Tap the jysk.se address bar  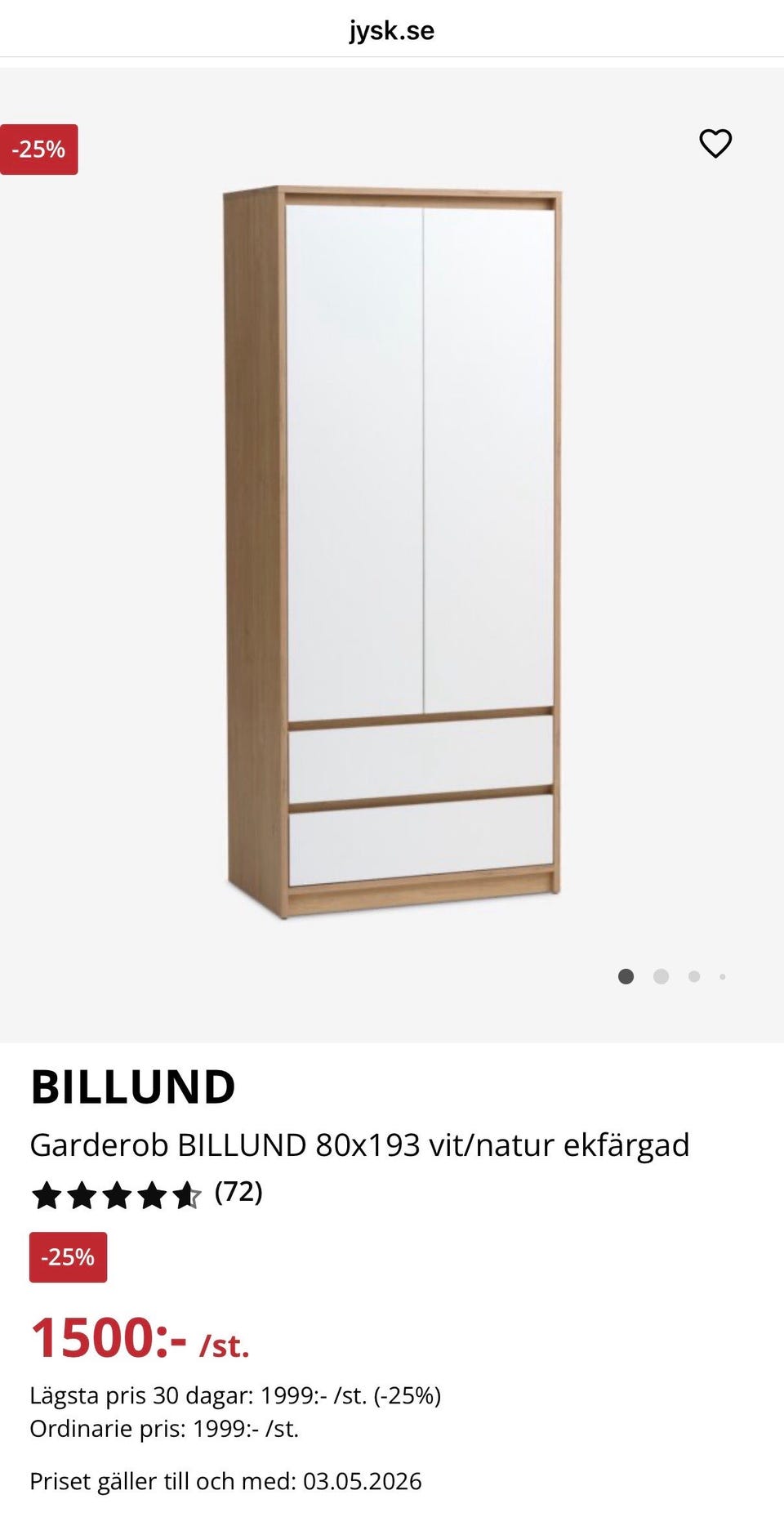[x=392, y=31]
